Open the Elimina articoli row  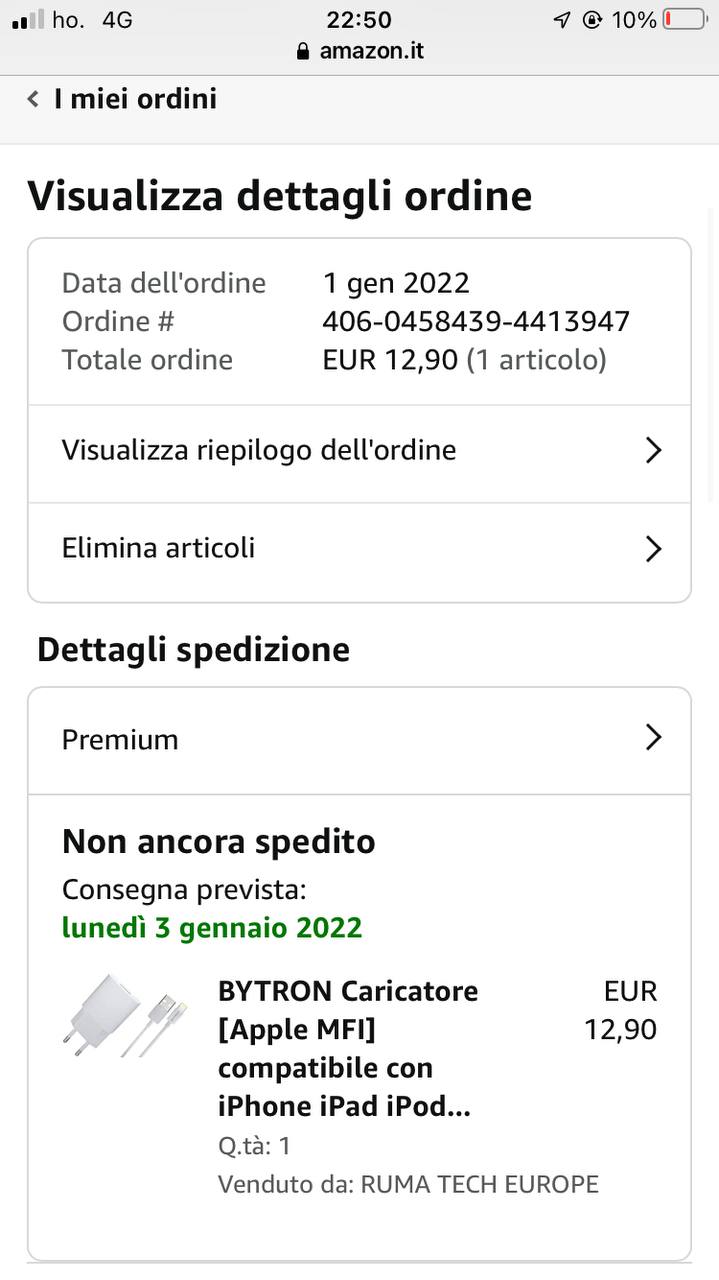[359, 549]
